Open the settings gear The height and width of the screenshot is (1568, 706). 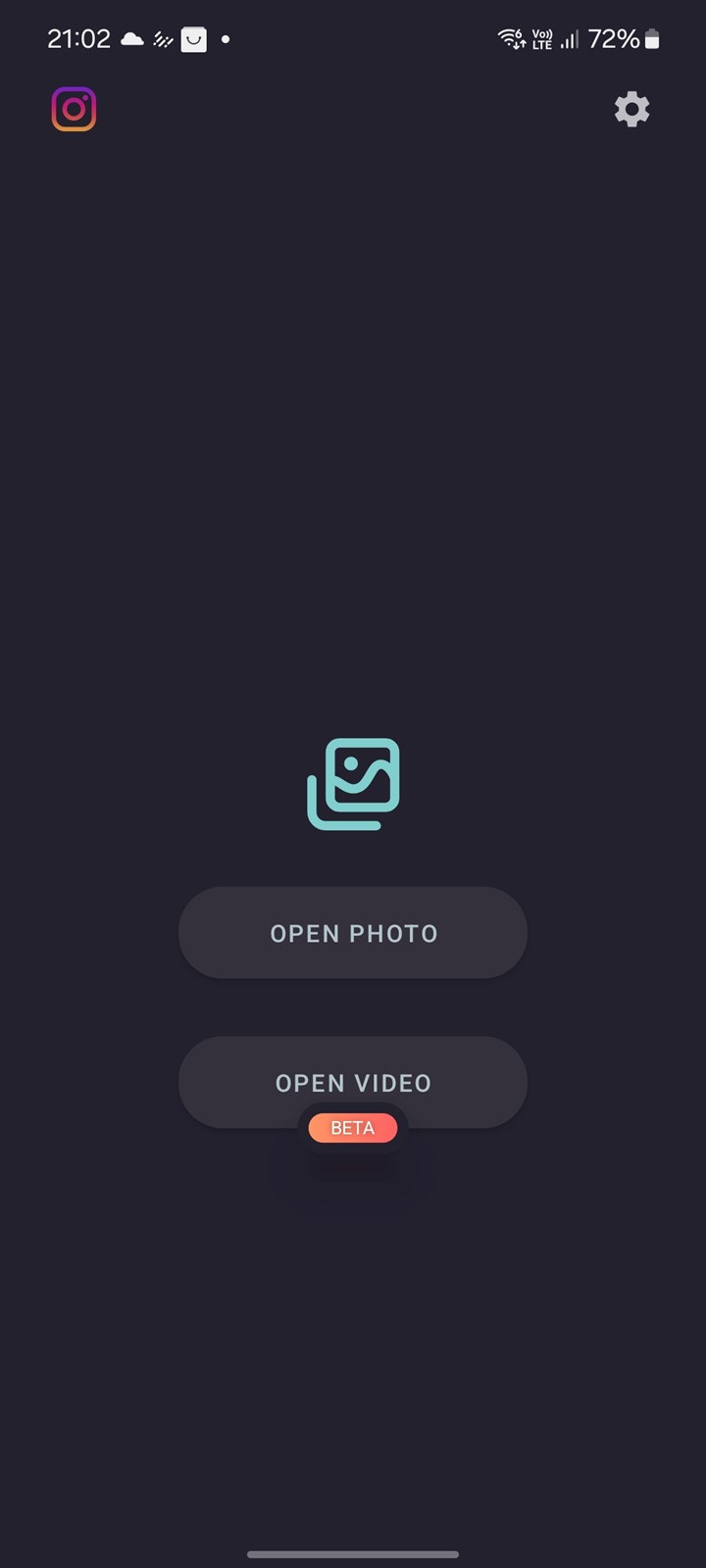click(631, 109)
